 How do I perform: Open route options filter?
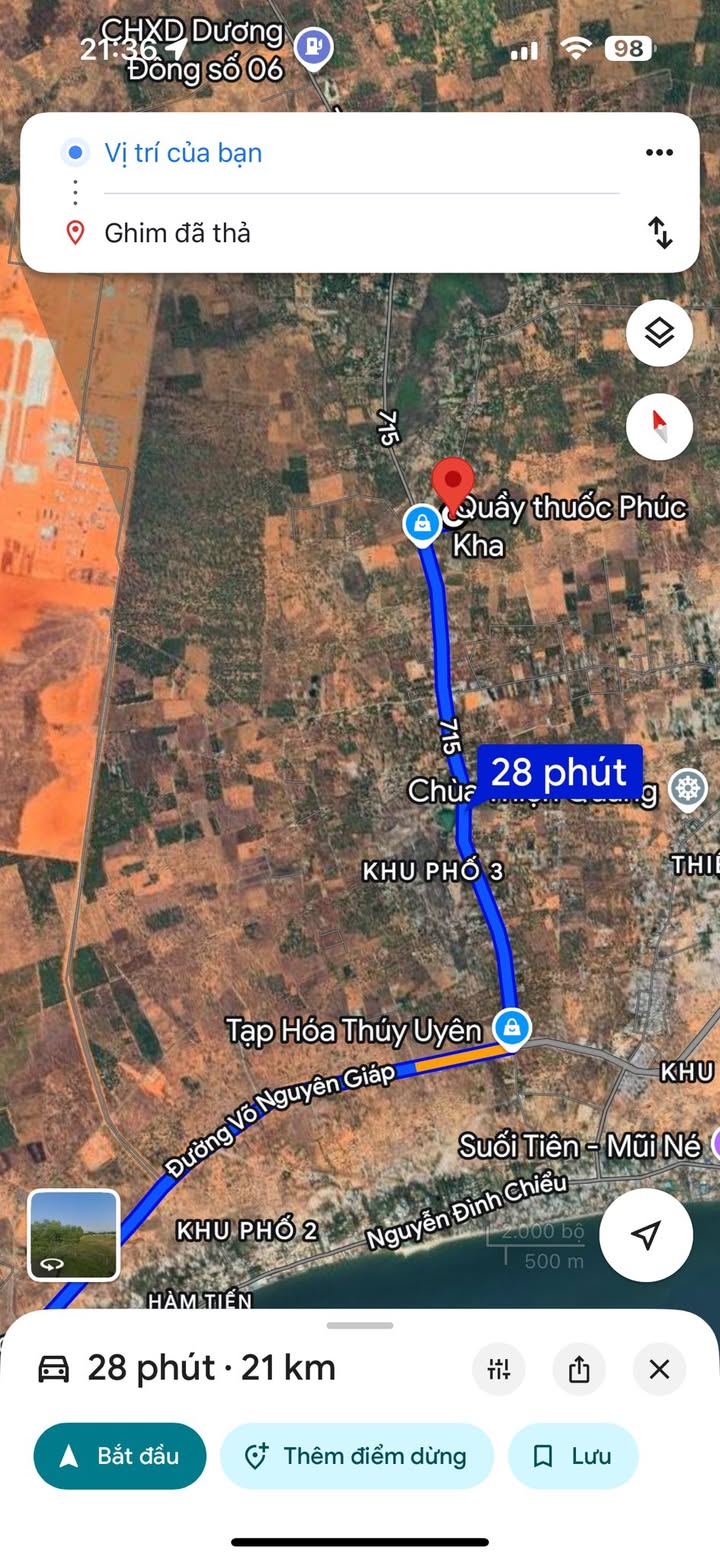tap(499, 1369)
